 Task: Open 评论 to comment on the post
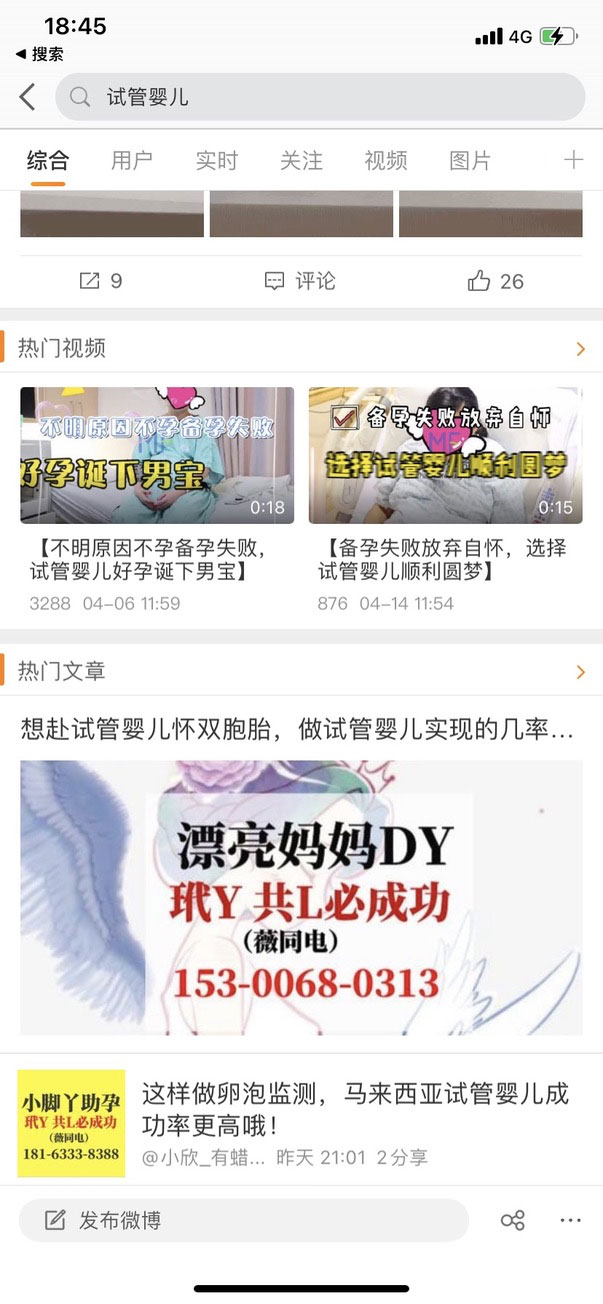pos(300,281)
